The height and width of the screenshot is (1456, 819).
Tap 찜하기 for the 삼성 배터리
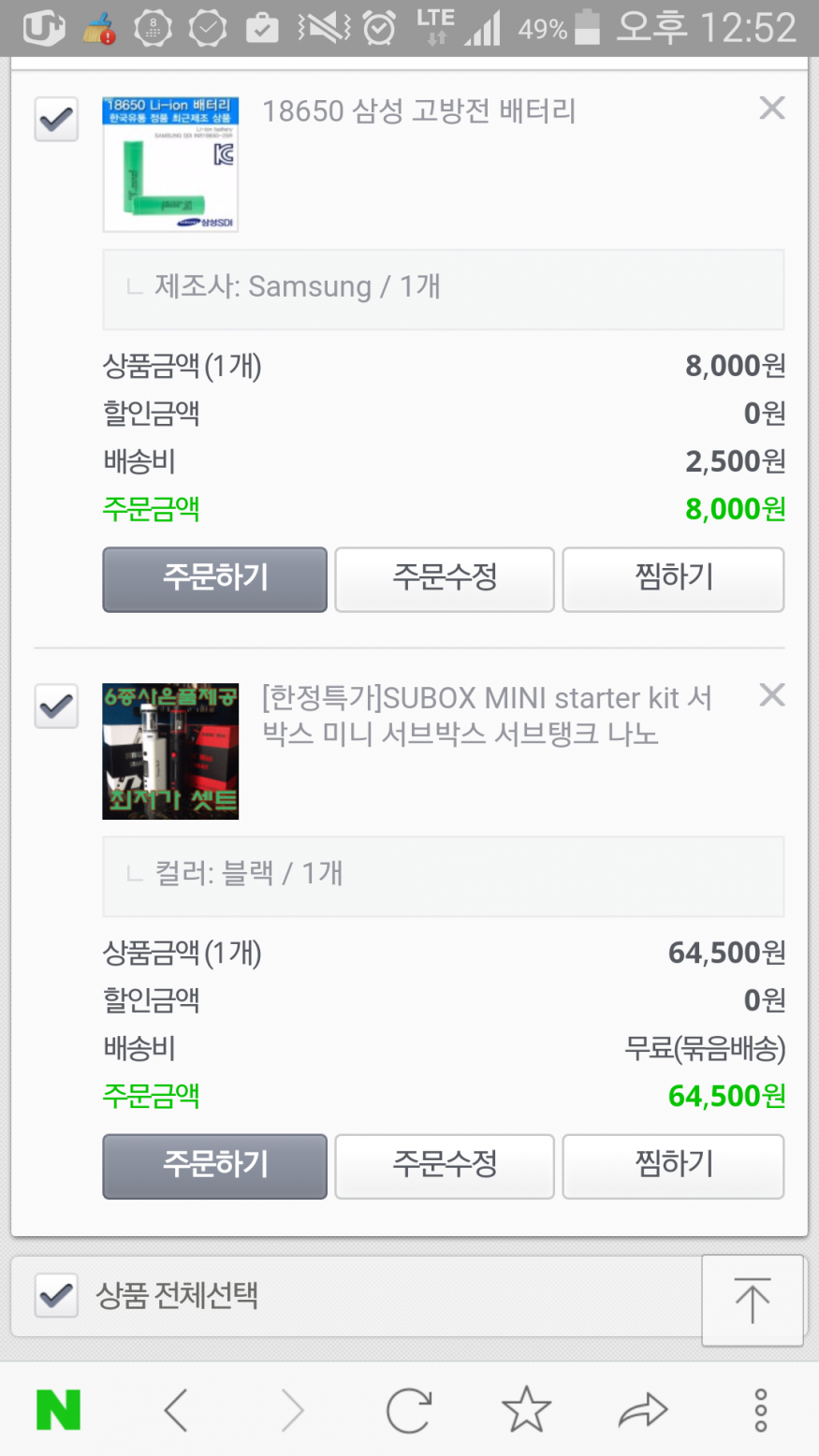(x=673, y=580)
